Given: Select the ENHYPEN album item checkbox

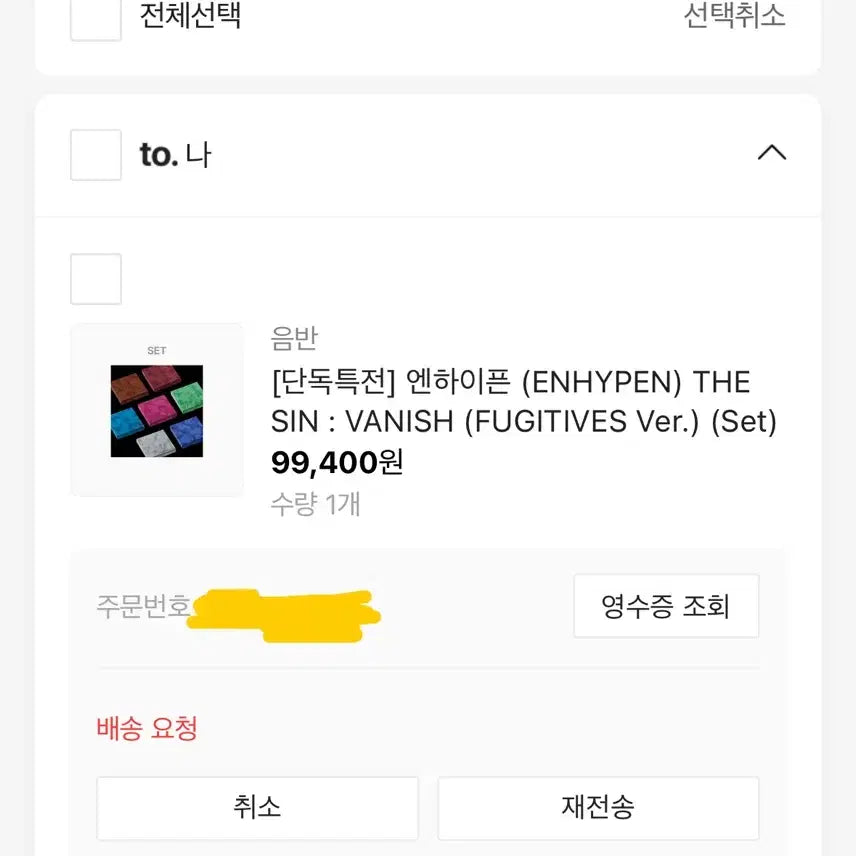Looking at the screenshot, I should [x=96, y=279].
